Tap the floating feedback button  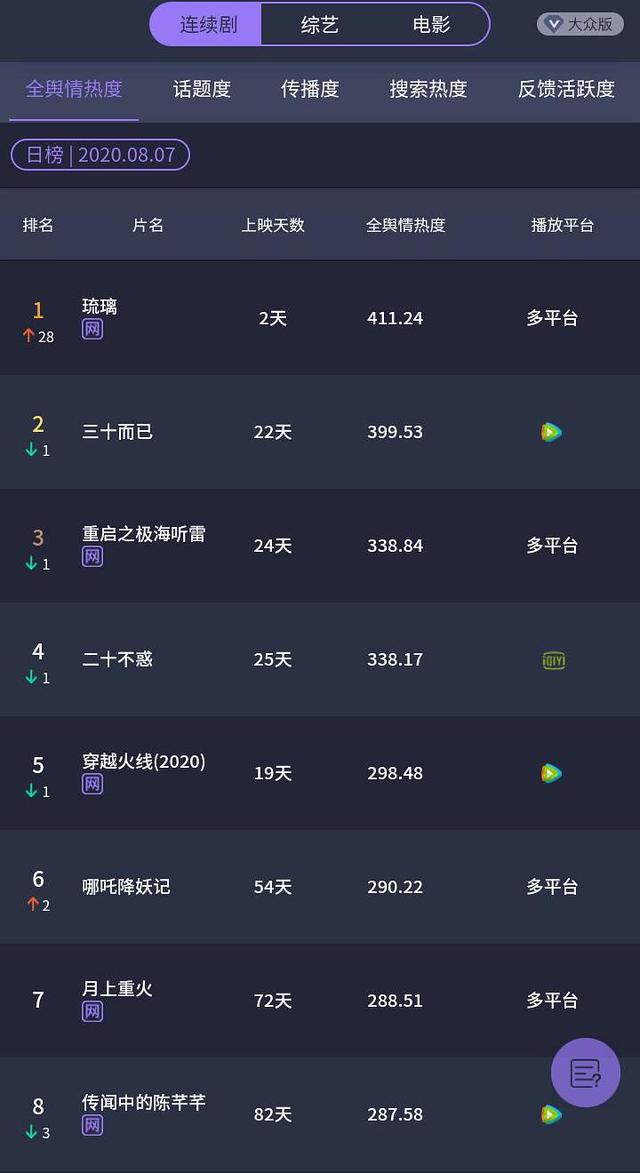click(585, 1073)
